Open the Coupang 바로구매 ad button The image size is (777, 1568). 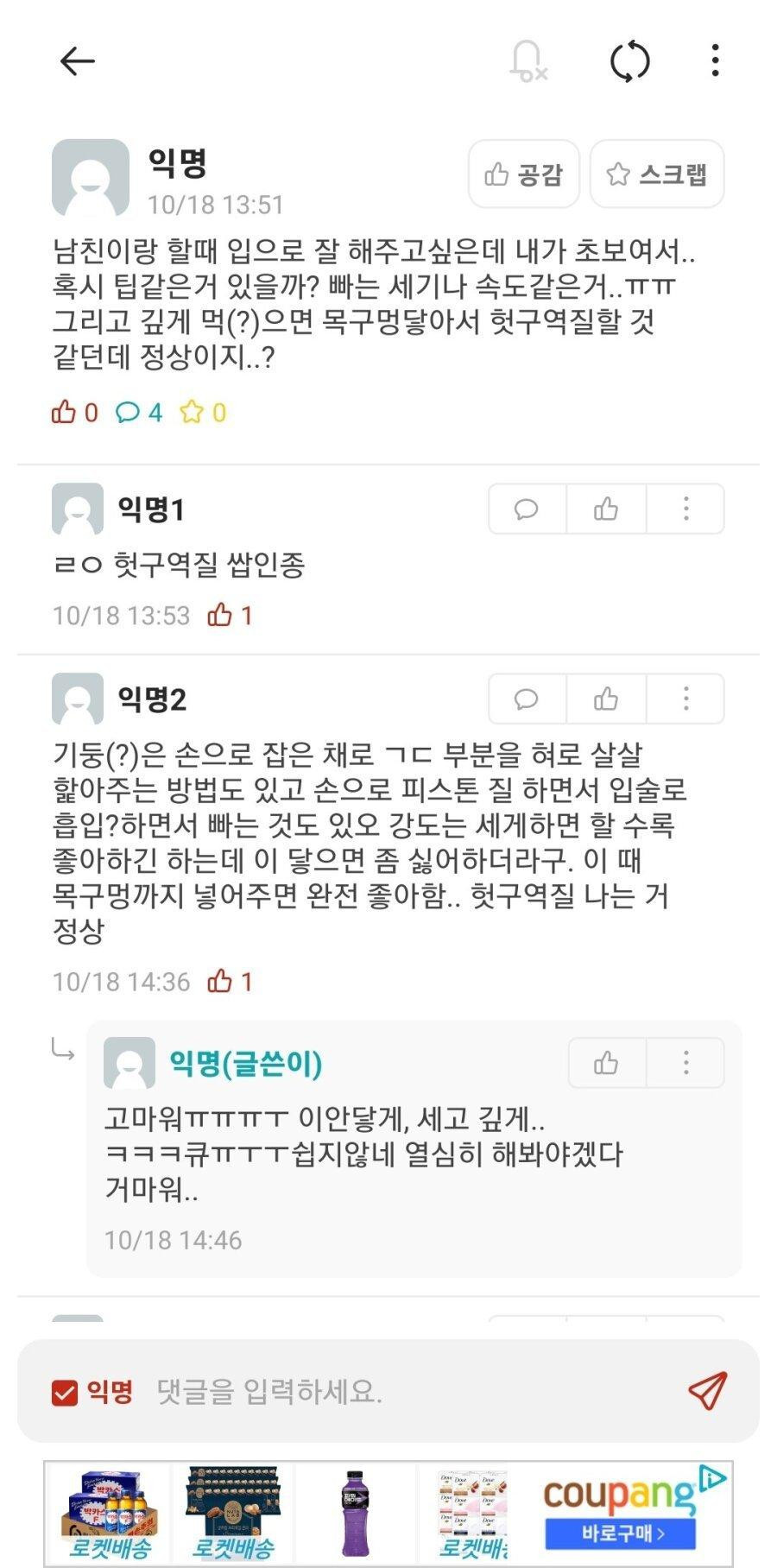[x=621, y=1533]
